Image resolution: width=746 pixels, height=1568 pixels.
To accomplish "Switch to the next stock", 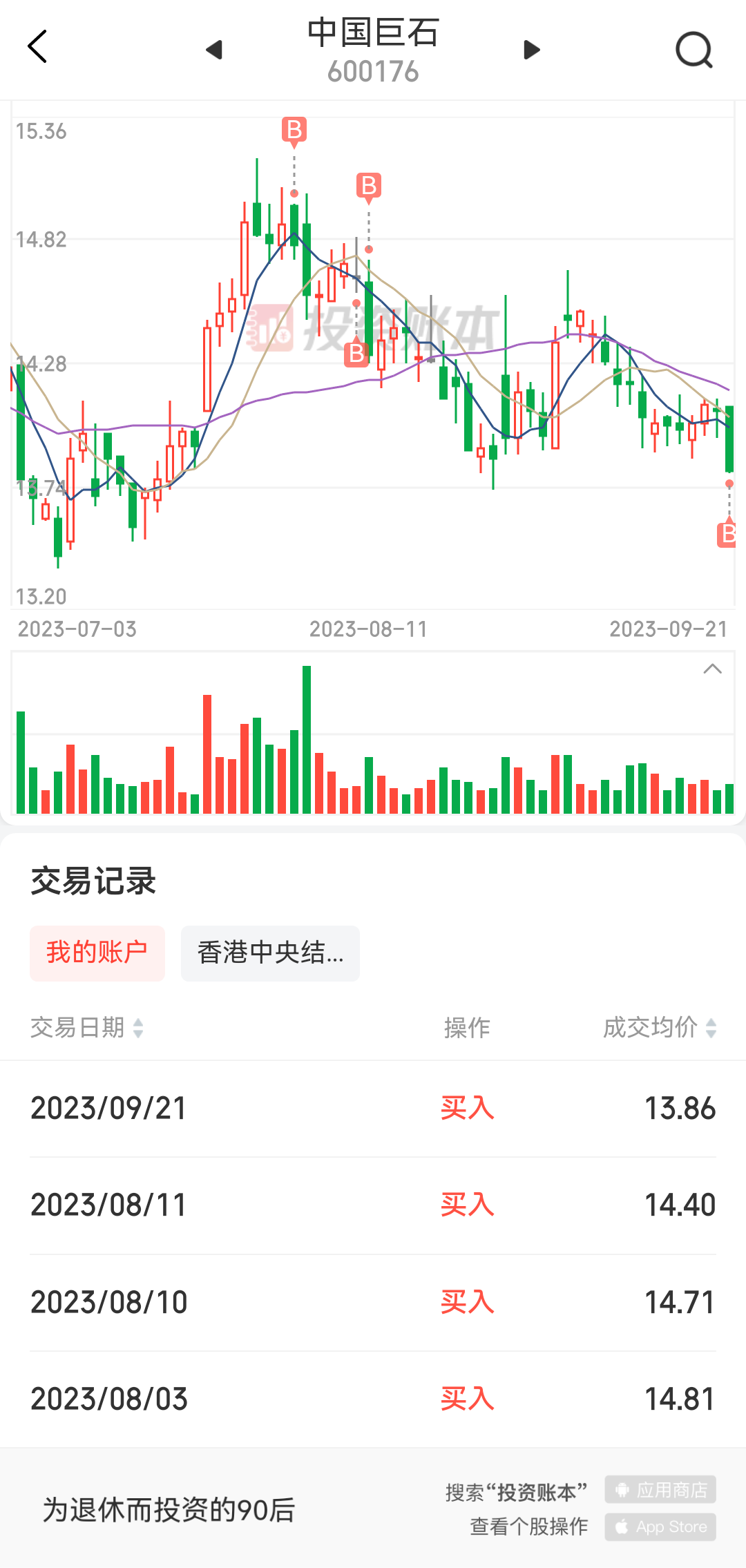I will 531,50.
